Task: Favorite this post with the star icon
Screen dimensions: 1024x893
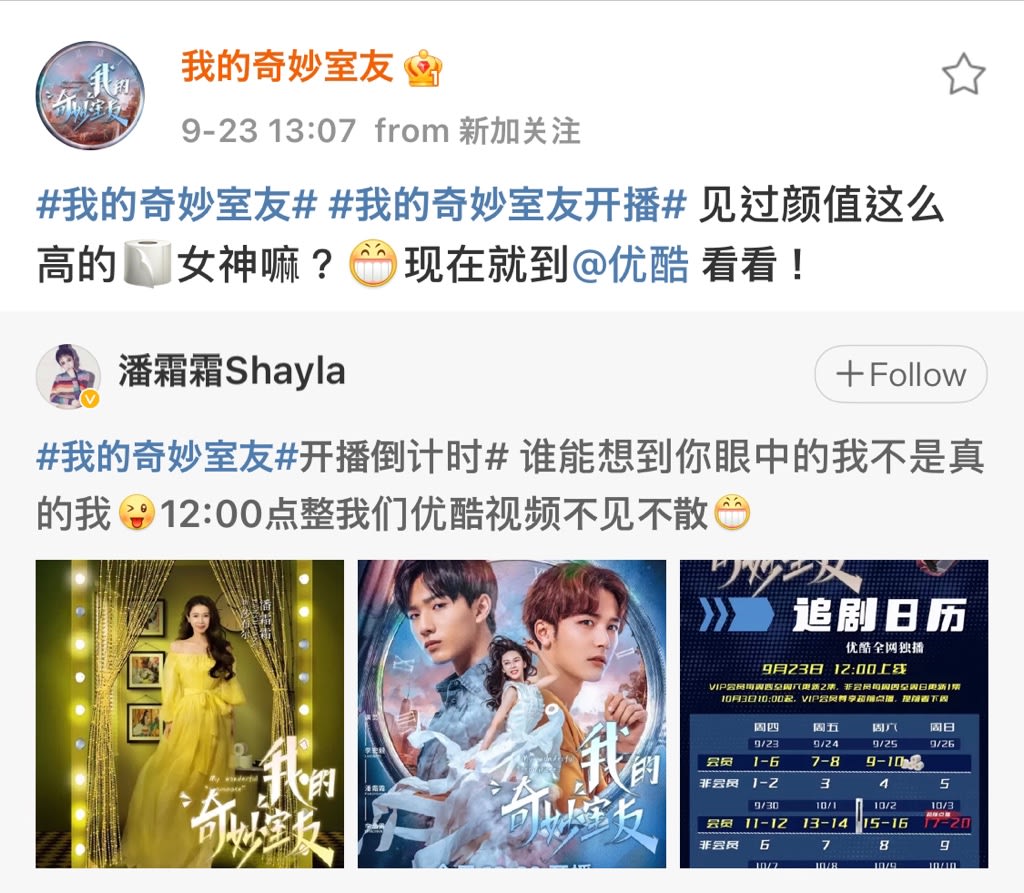Action: pos(964,76)
